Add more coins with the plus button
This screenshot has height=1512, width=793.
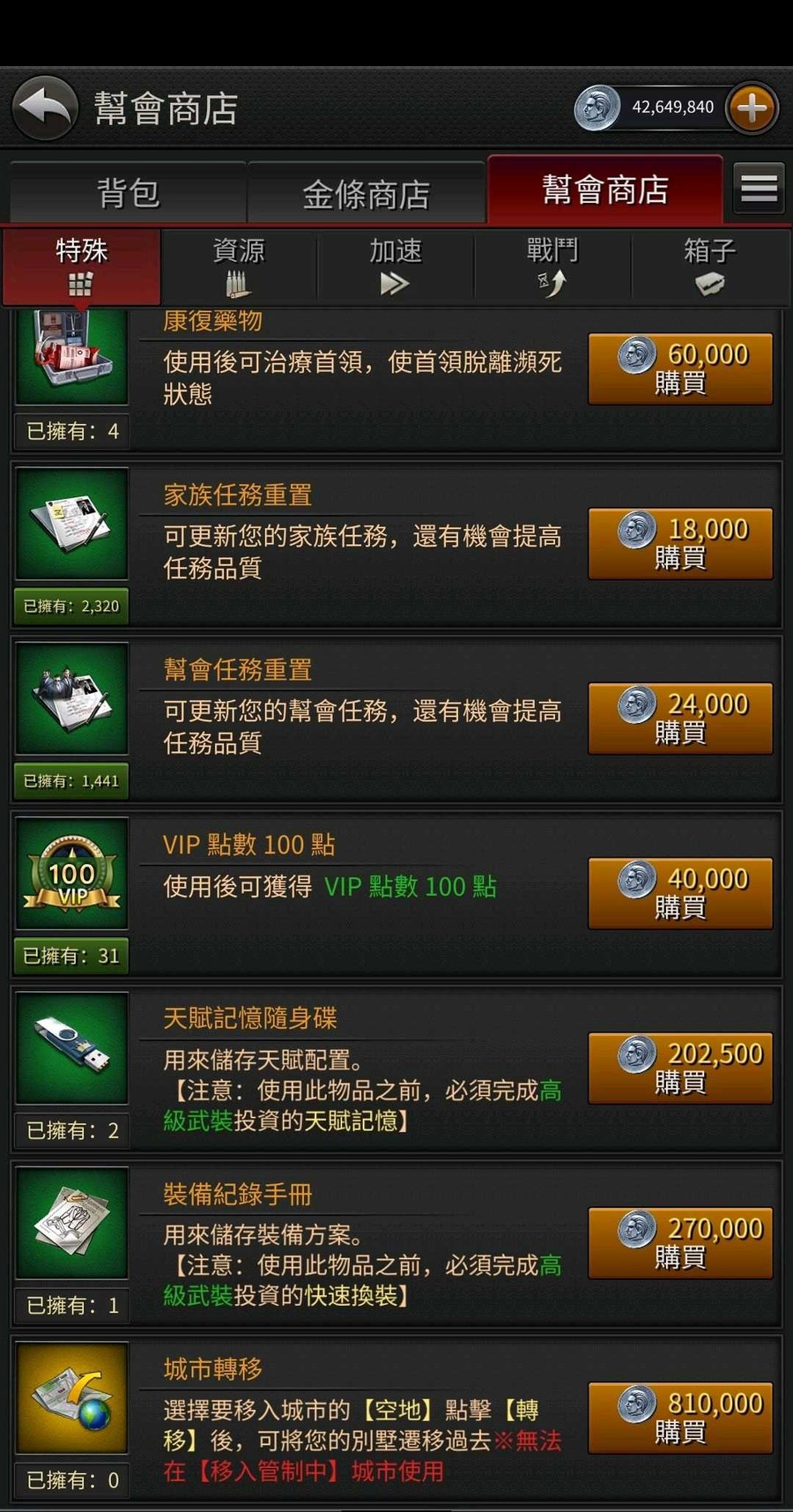pyautogui.click(x=752, y=108)
